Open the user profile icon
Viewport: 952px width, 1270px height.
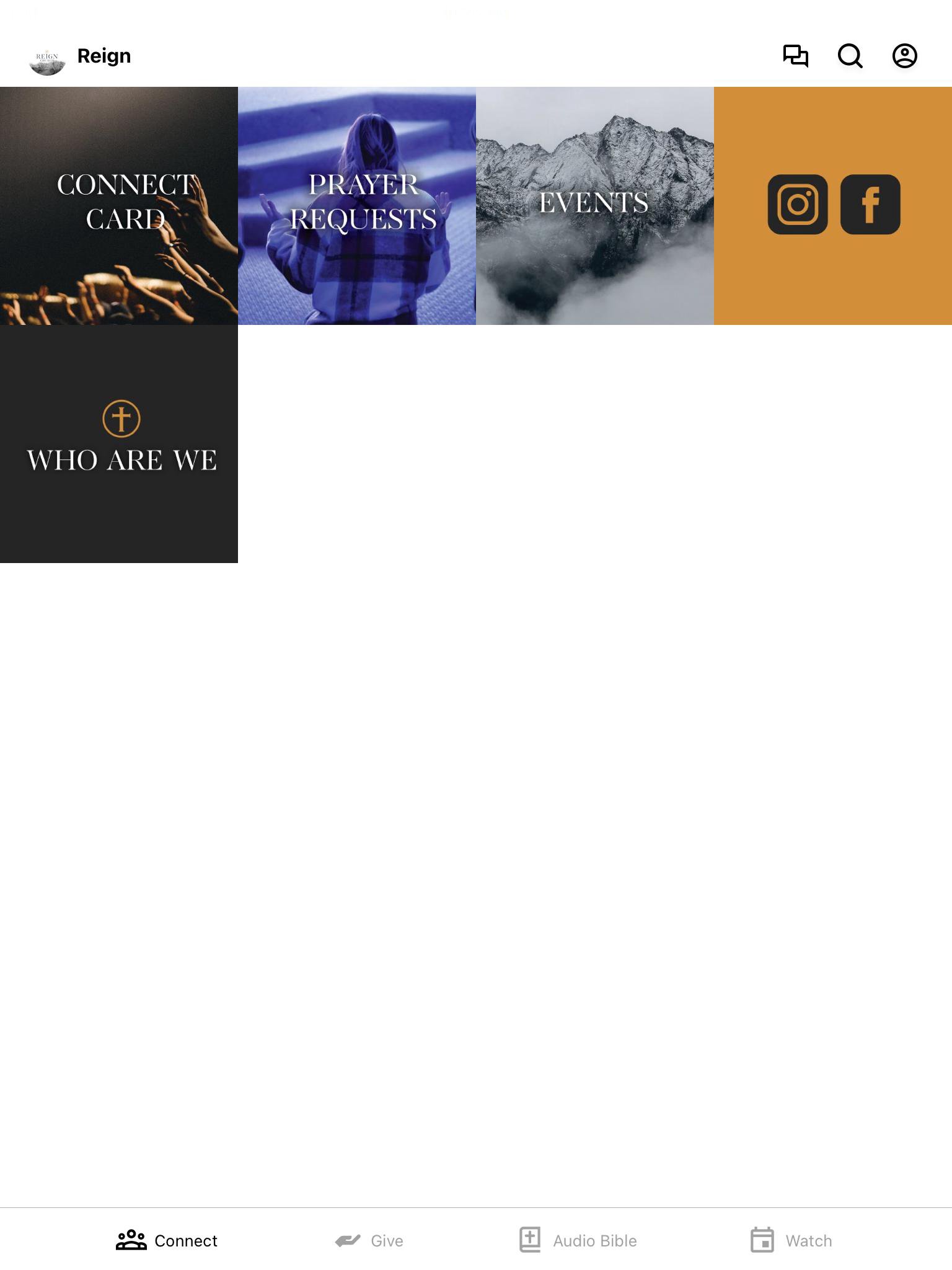tap(904, 56)
